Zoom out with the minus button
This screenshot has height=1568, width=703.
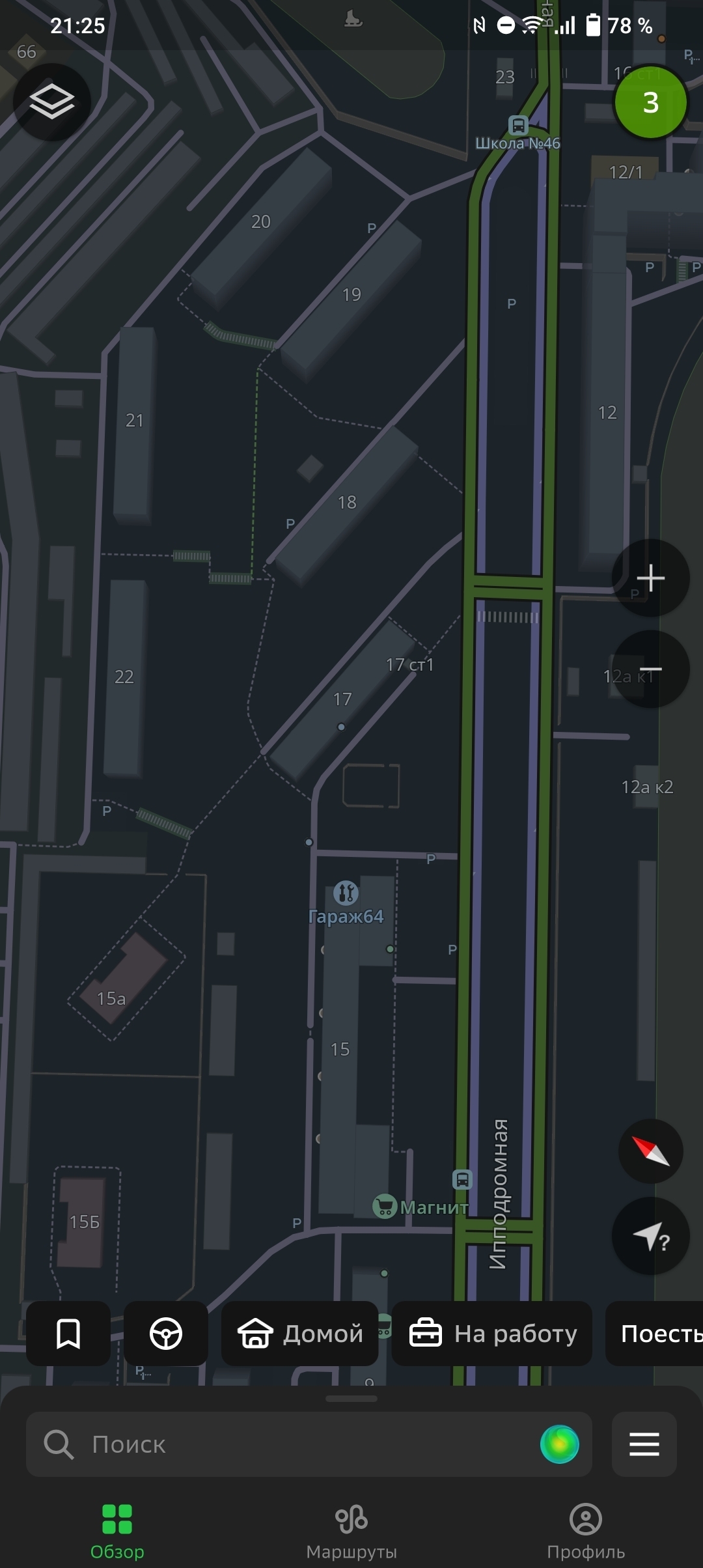point(650,669)
